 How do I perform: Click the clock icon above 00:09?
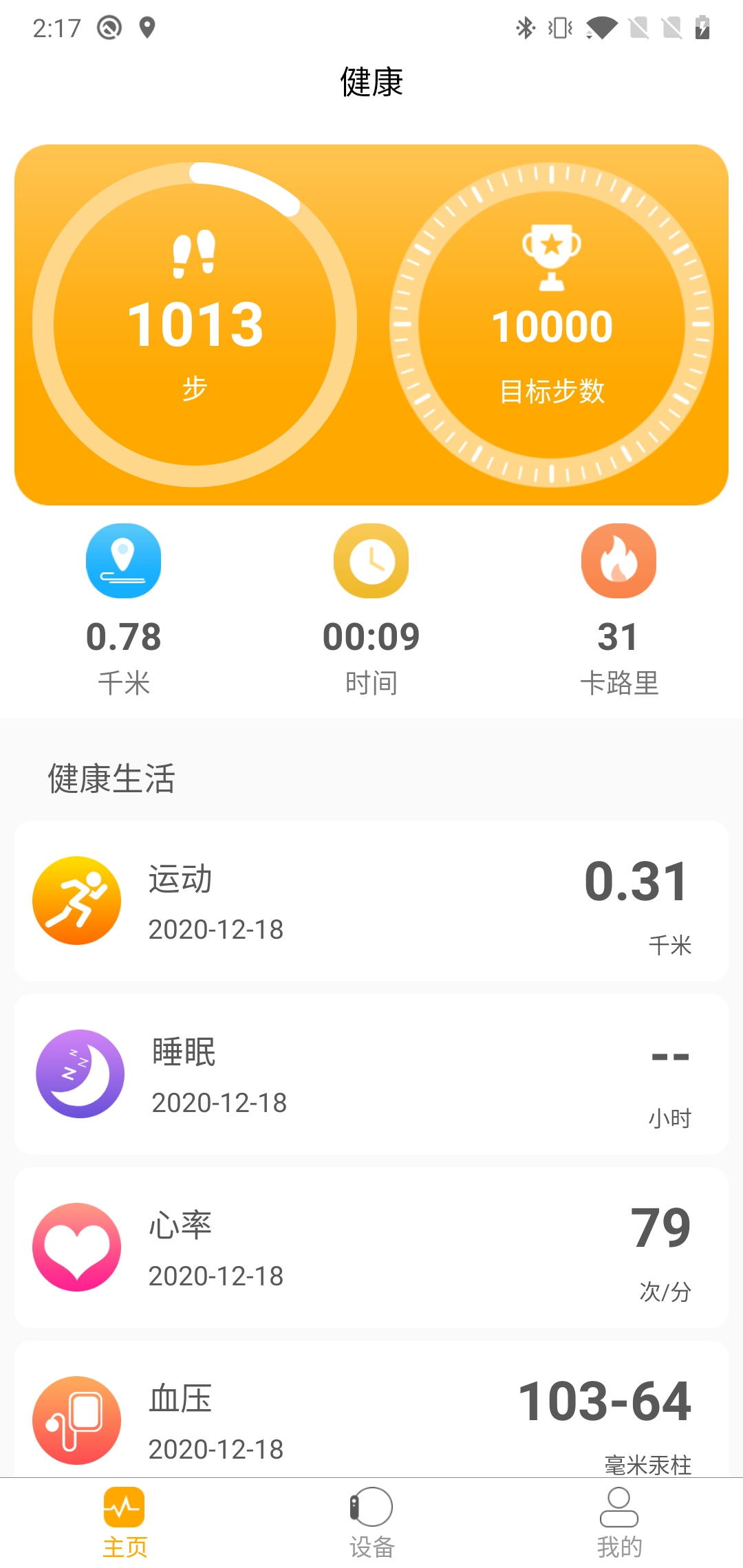[371, 560]
